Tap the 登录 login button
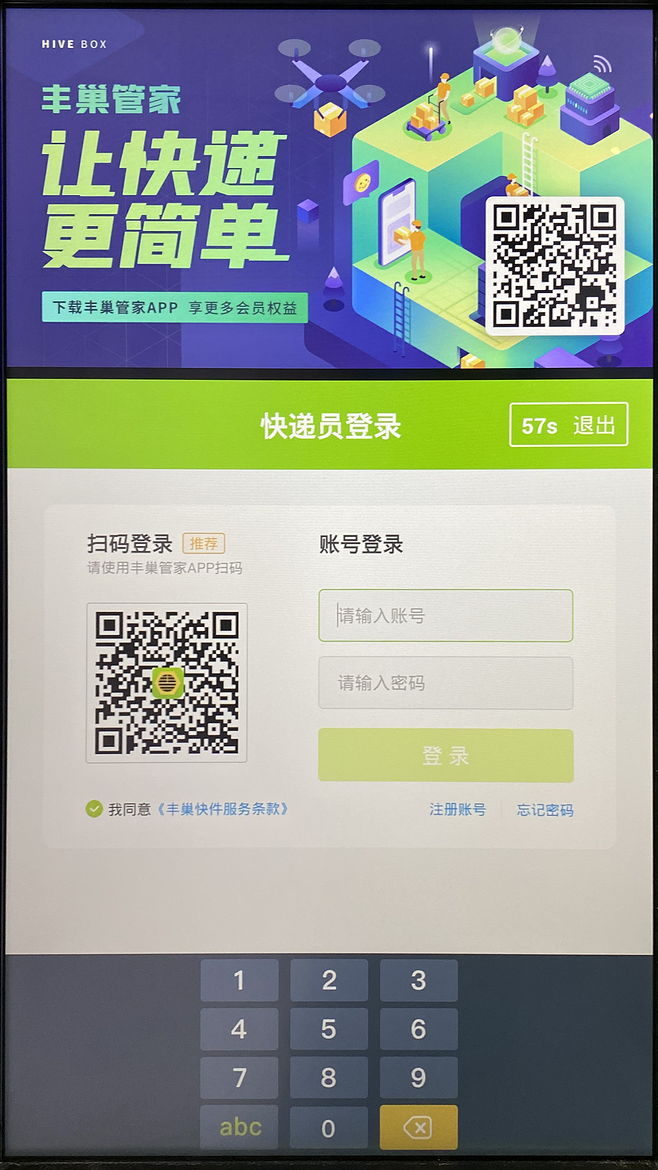 point(445,756)
